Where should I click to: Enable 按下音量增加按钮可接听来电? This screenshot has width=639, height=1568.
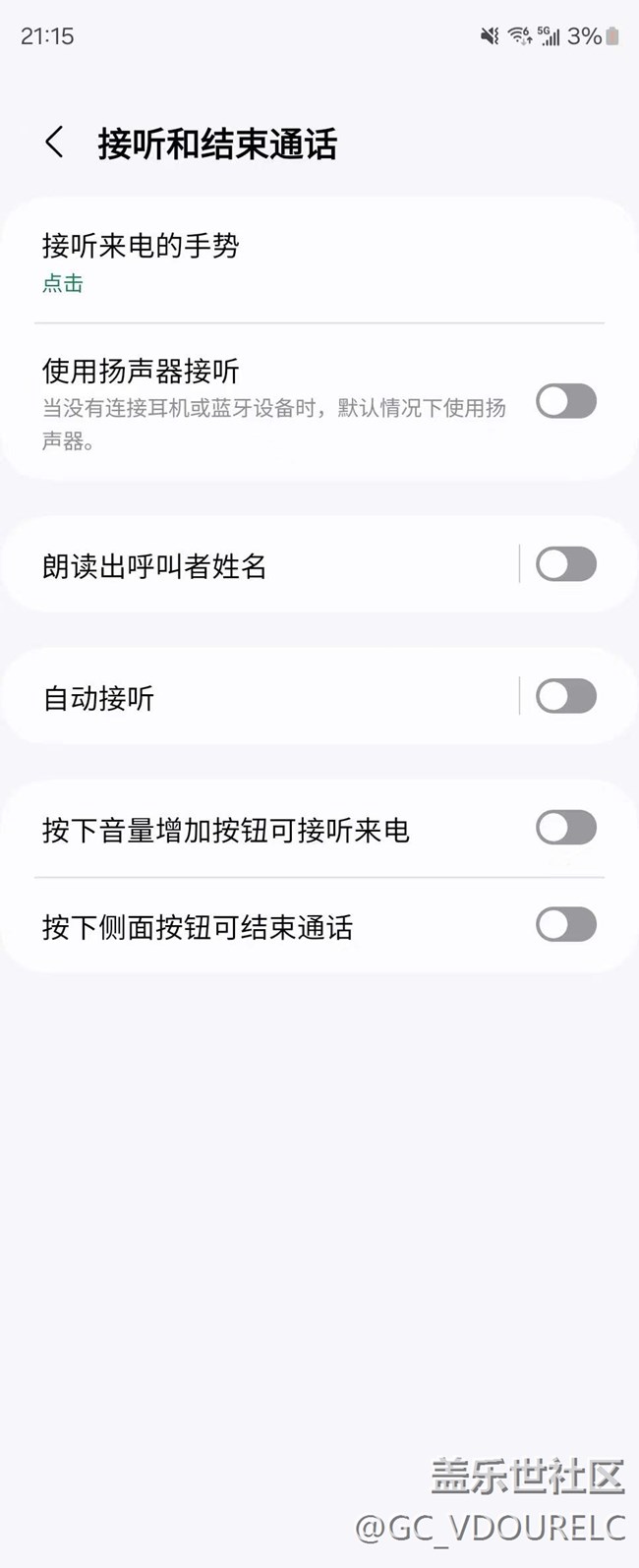pyautogui.click(x=566, y=828)
